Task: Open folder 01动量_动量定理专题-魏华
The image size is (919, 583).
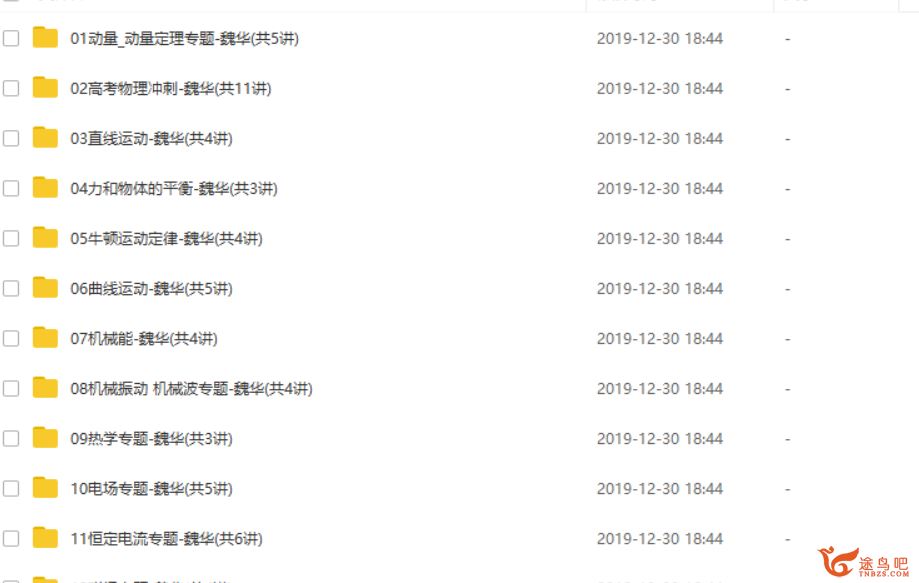Action: click(x=184, y=39)
